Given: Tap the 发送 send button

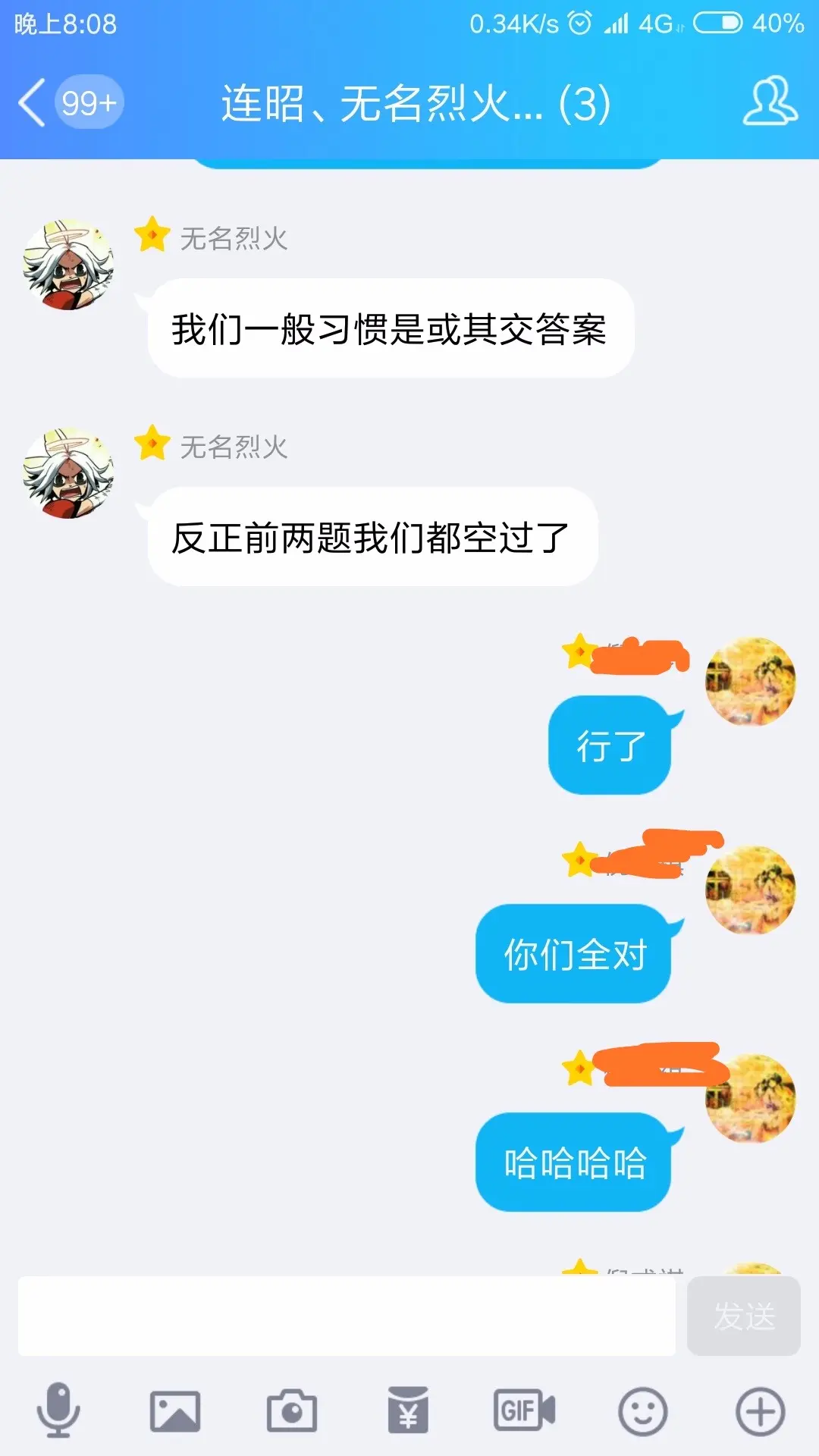Looking at the screenshot, I should coord(743,1316).
